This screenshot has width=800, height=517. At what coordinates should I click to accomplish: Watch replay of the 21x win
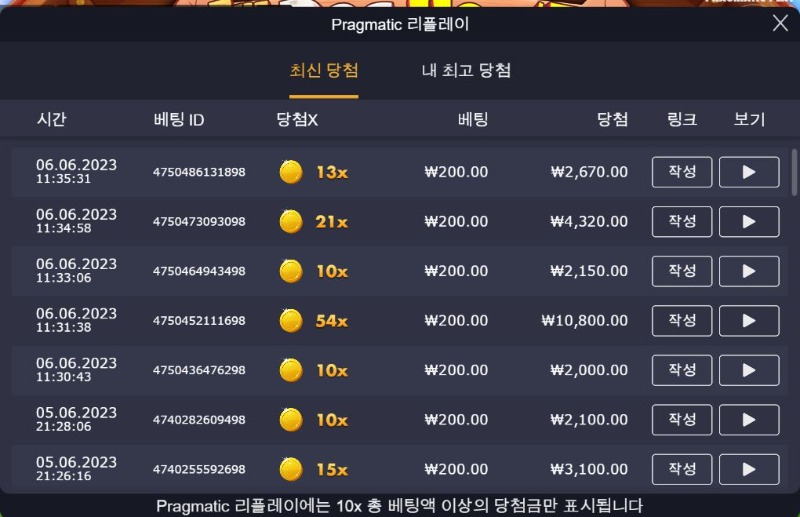(749, 222)
